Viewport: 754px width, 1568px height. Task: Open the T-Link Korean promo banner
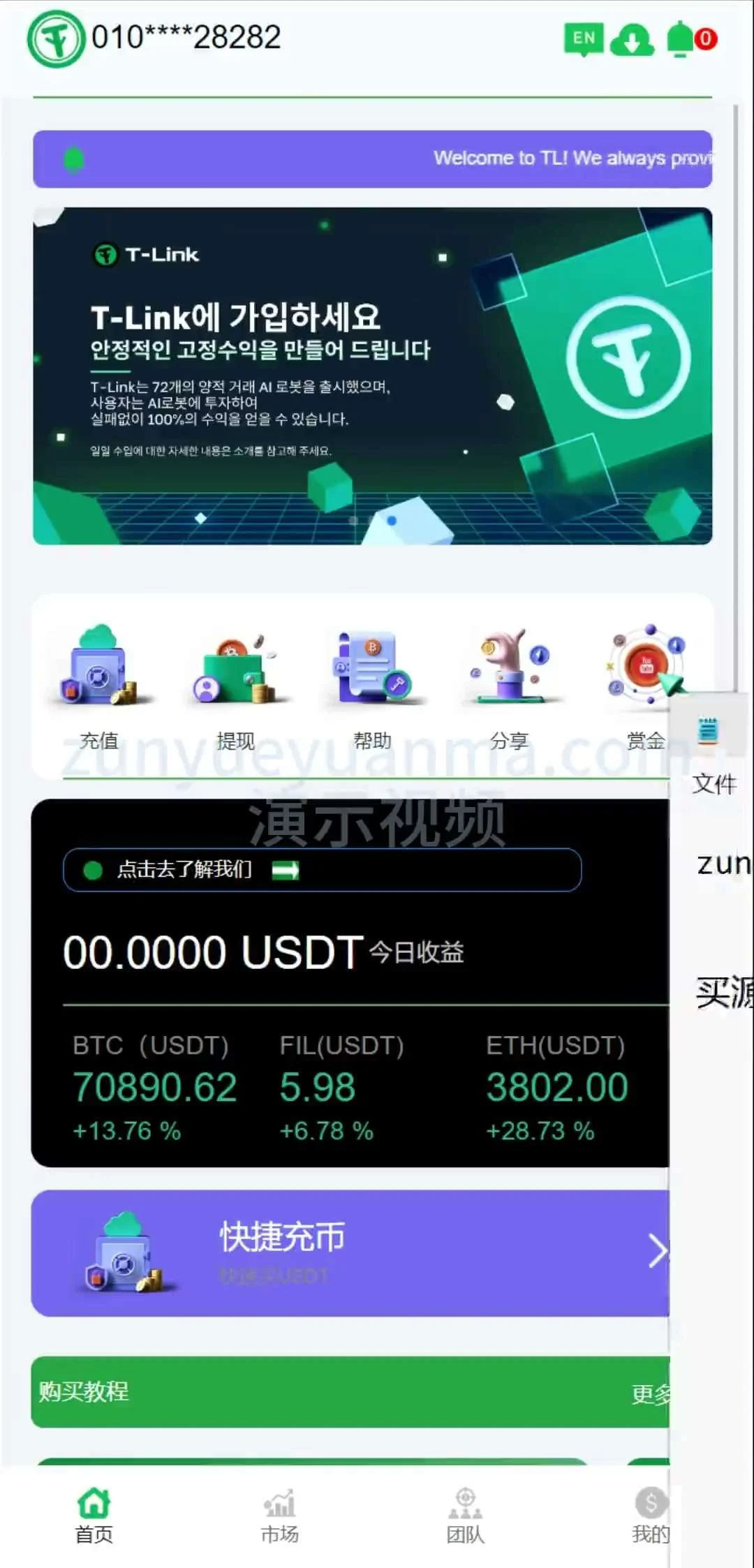point(372,376)
